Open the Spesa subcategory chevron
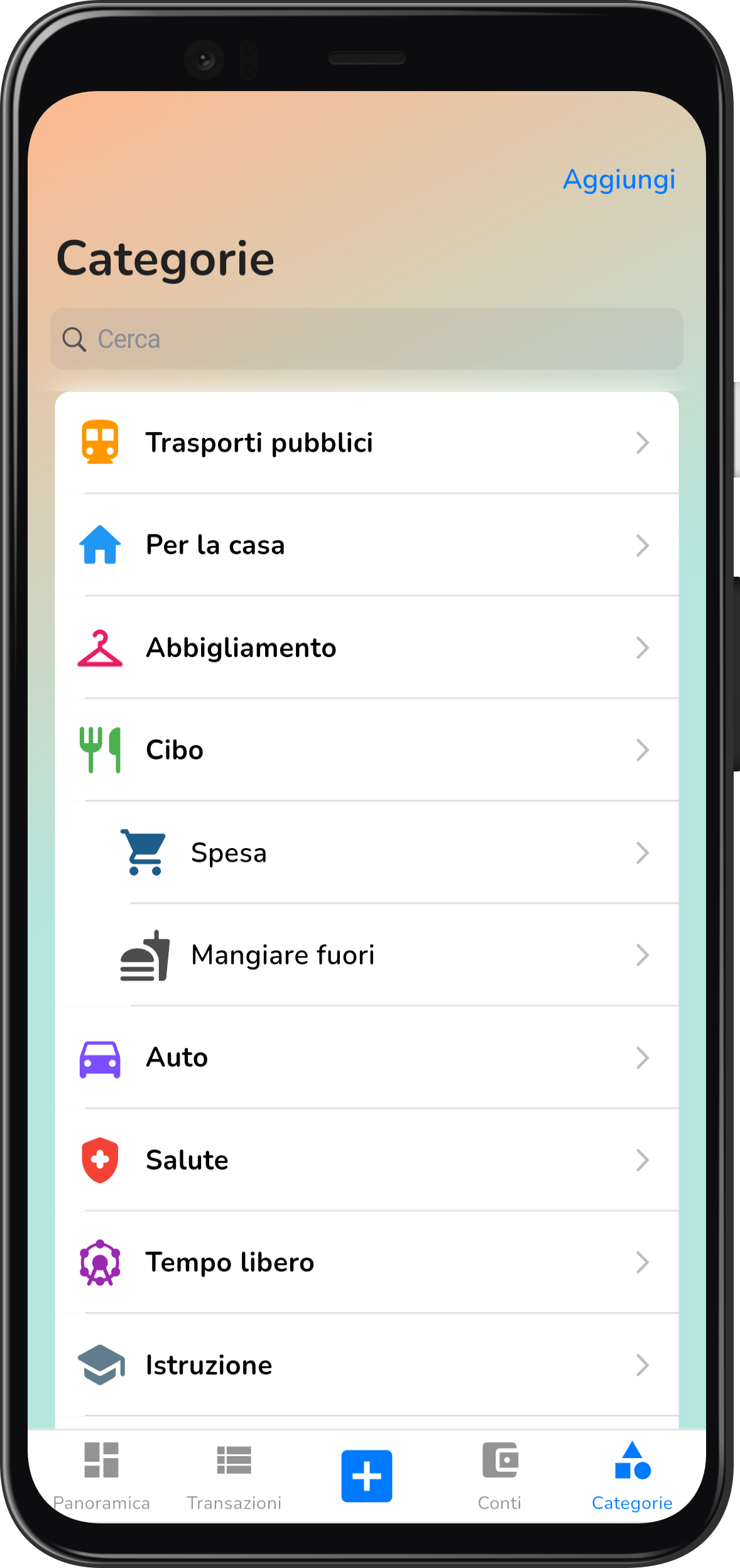Image resolution: width=740 pixels, height=1568 pixels. coord(643,852)
